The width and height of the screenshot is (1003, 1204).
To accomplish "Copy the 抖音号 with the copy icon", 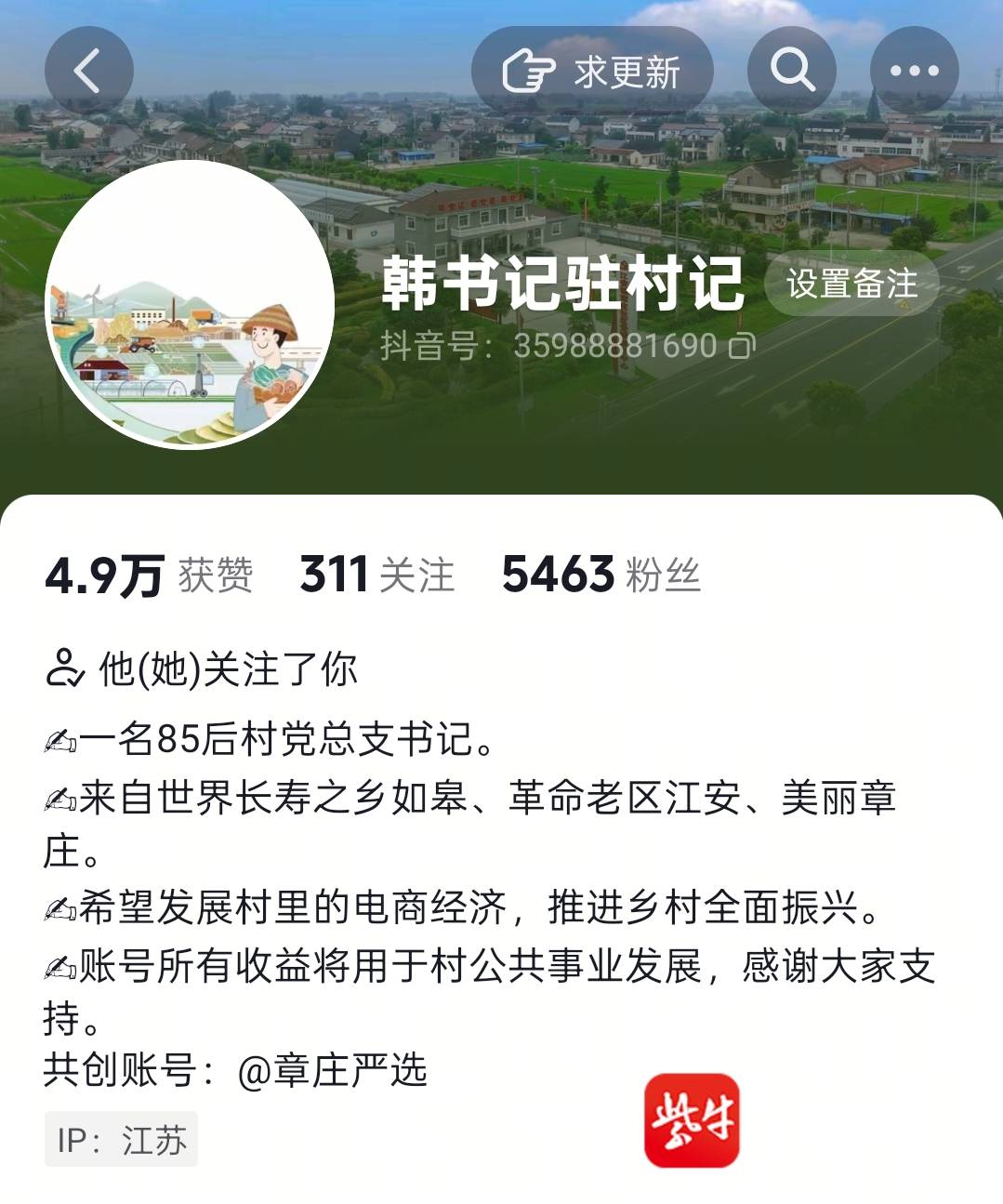I will [741, 347].
